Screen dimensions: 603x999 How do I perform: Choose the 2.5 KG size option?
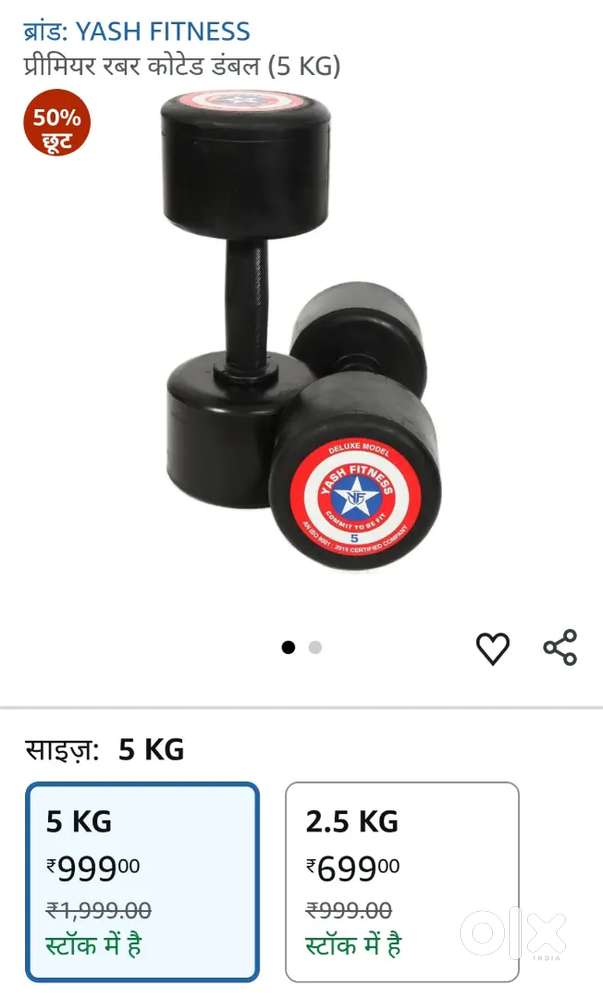[x=402, y=882]
